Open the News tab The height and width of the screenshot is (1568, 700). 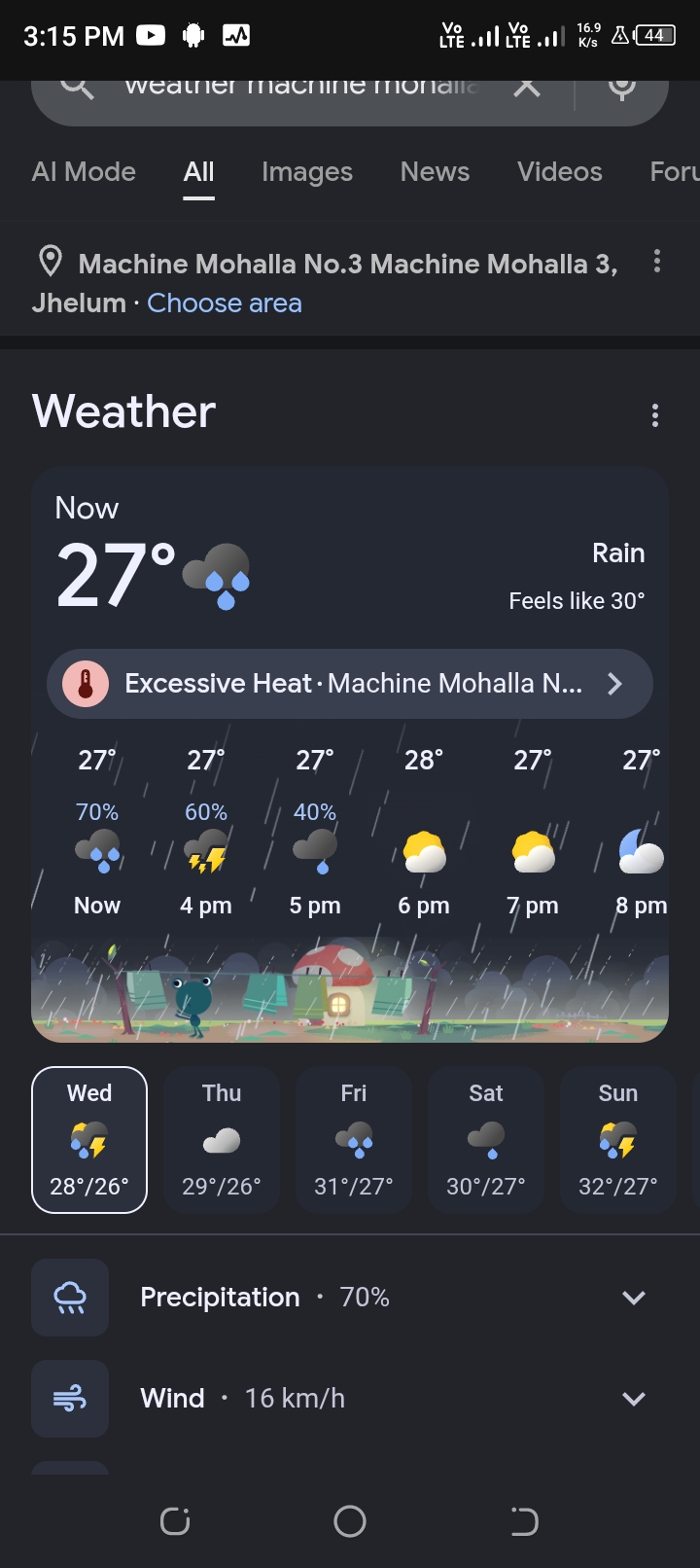pyautogui.click(x=435, y=172)
